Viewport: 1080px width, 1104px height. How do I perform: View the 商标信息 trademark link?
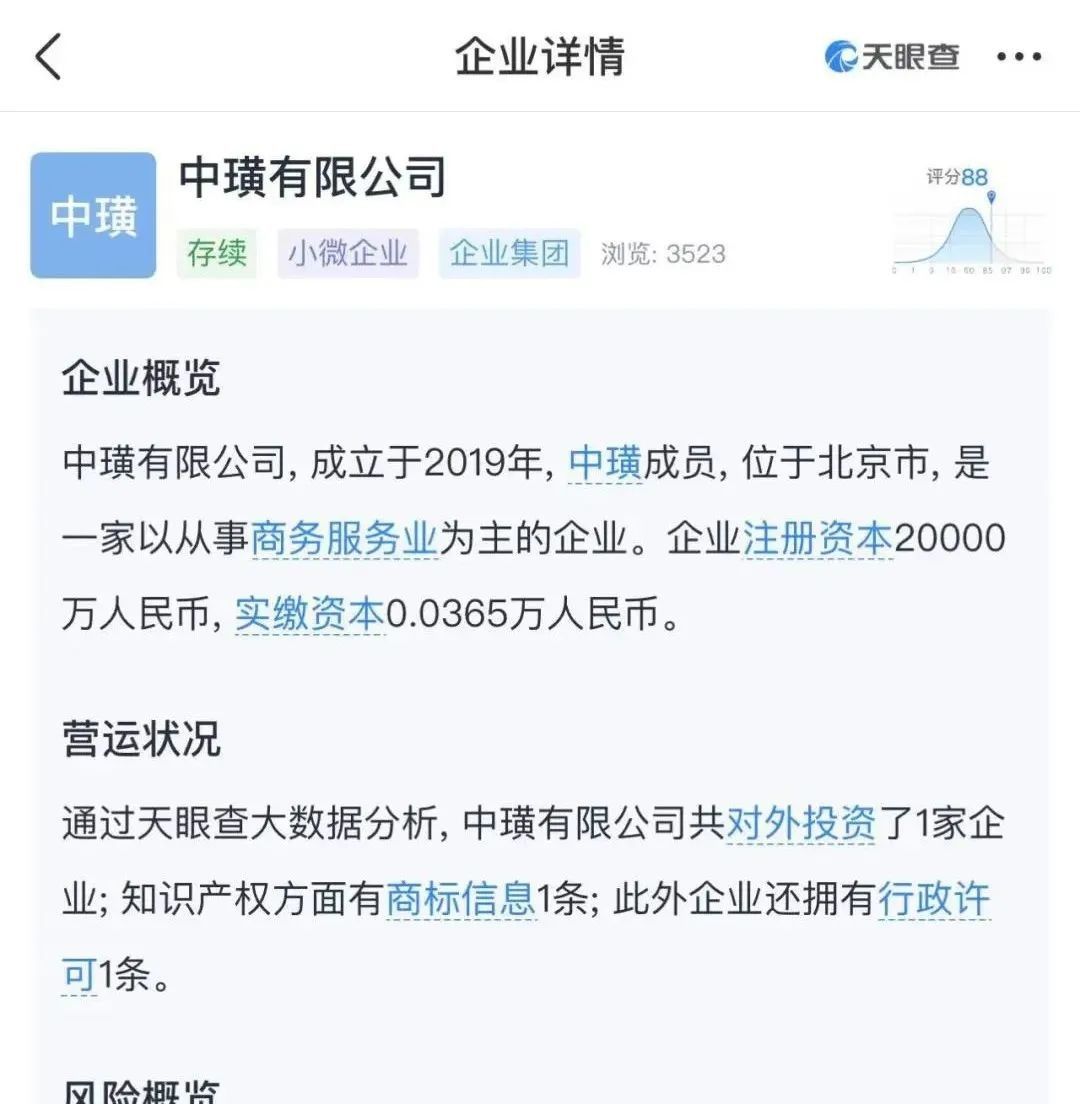461,898
